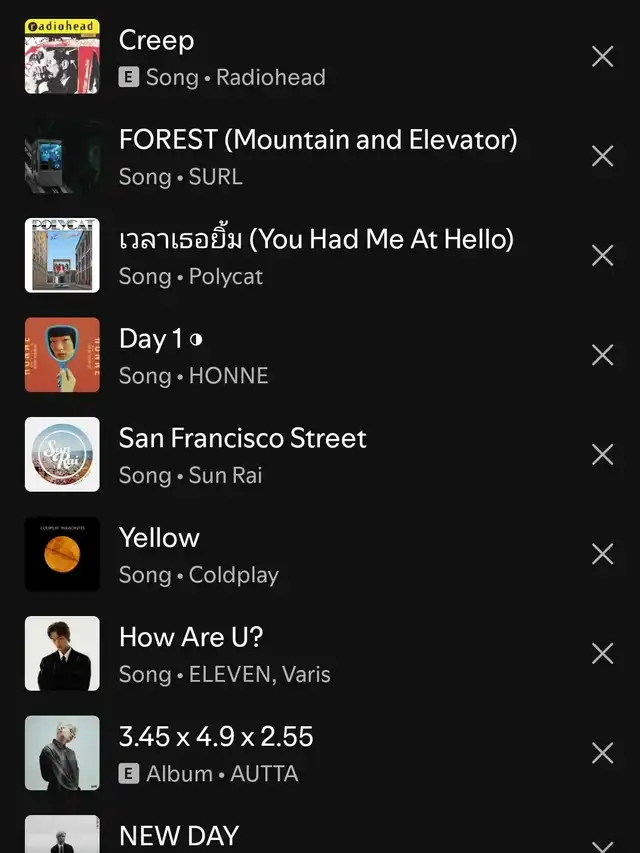
Task: Open You Had Me At Hello by Polycat
Action: click(315, 256)
